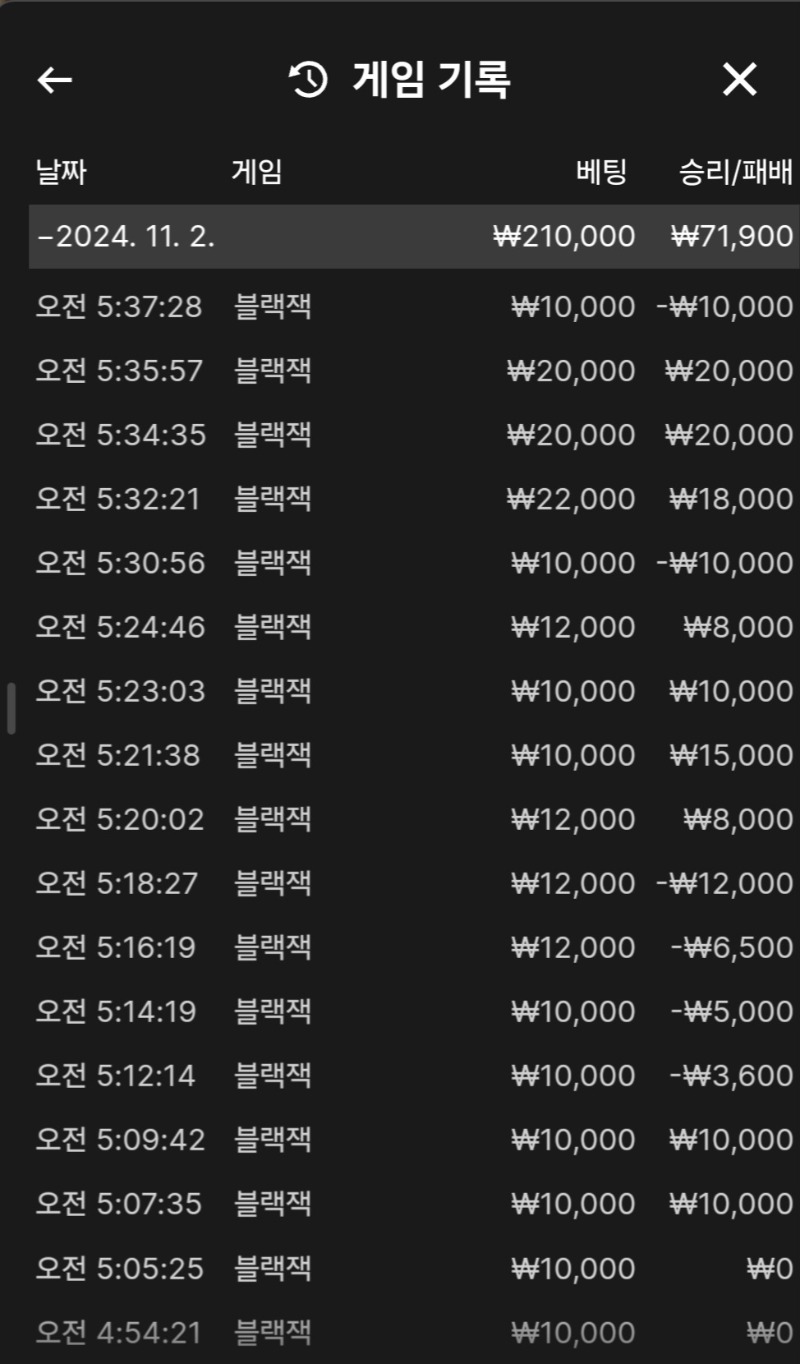View details of the 오전 5:32:21 game
The image size is (800, 1364).
pos(414,499)
